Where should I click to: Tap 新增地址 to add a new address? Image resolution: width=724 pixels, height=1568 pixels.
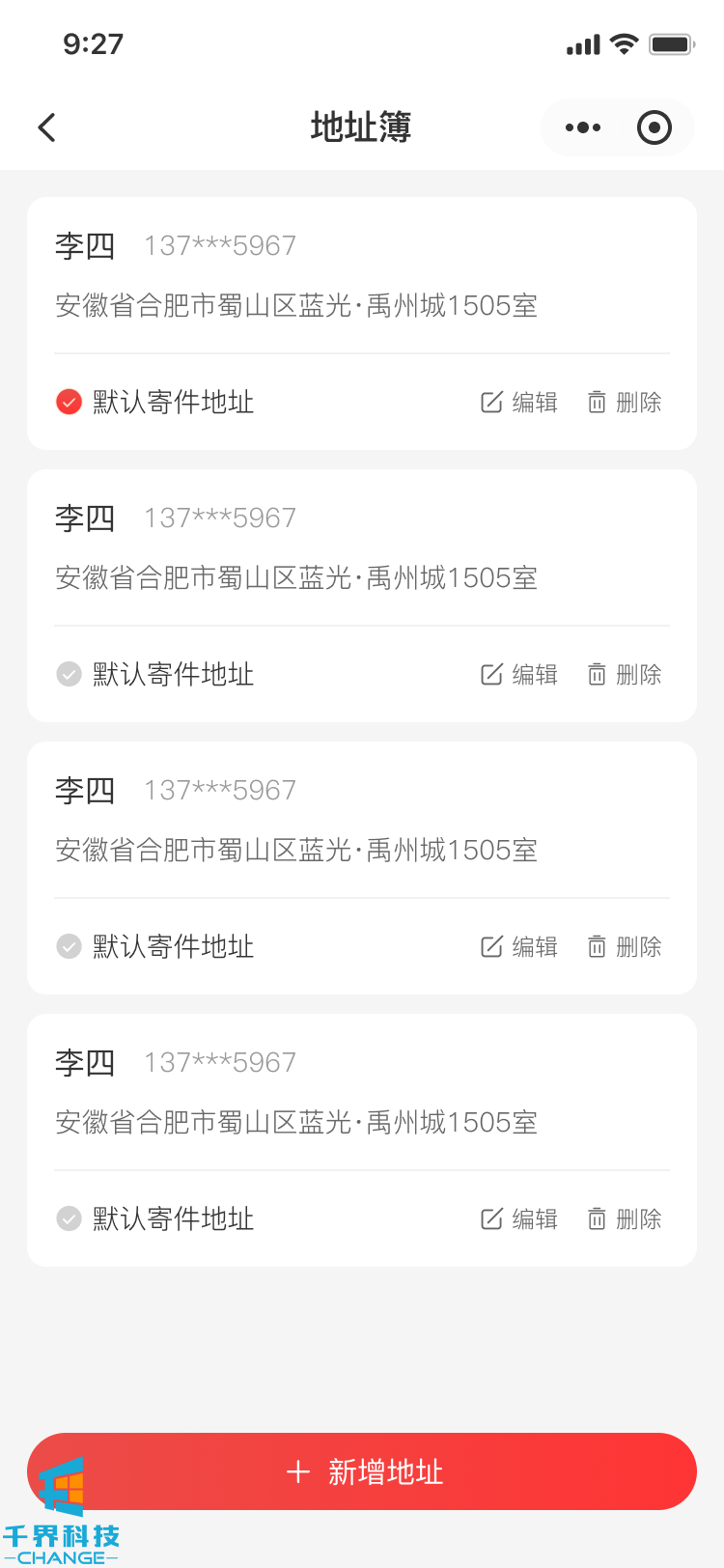[362, 1471]
